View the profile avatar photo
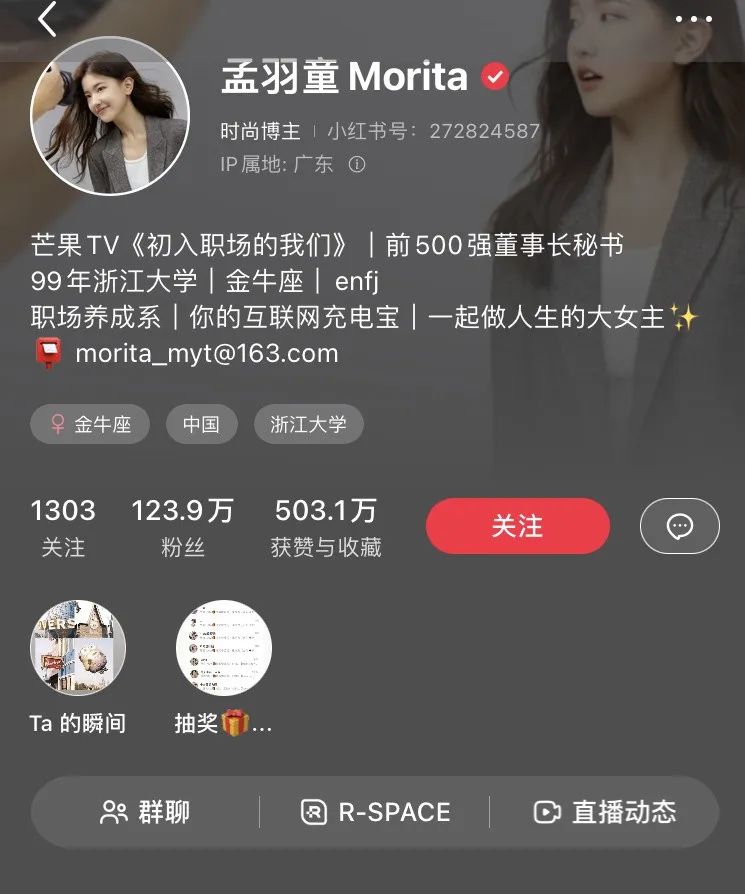 (110, 116)
